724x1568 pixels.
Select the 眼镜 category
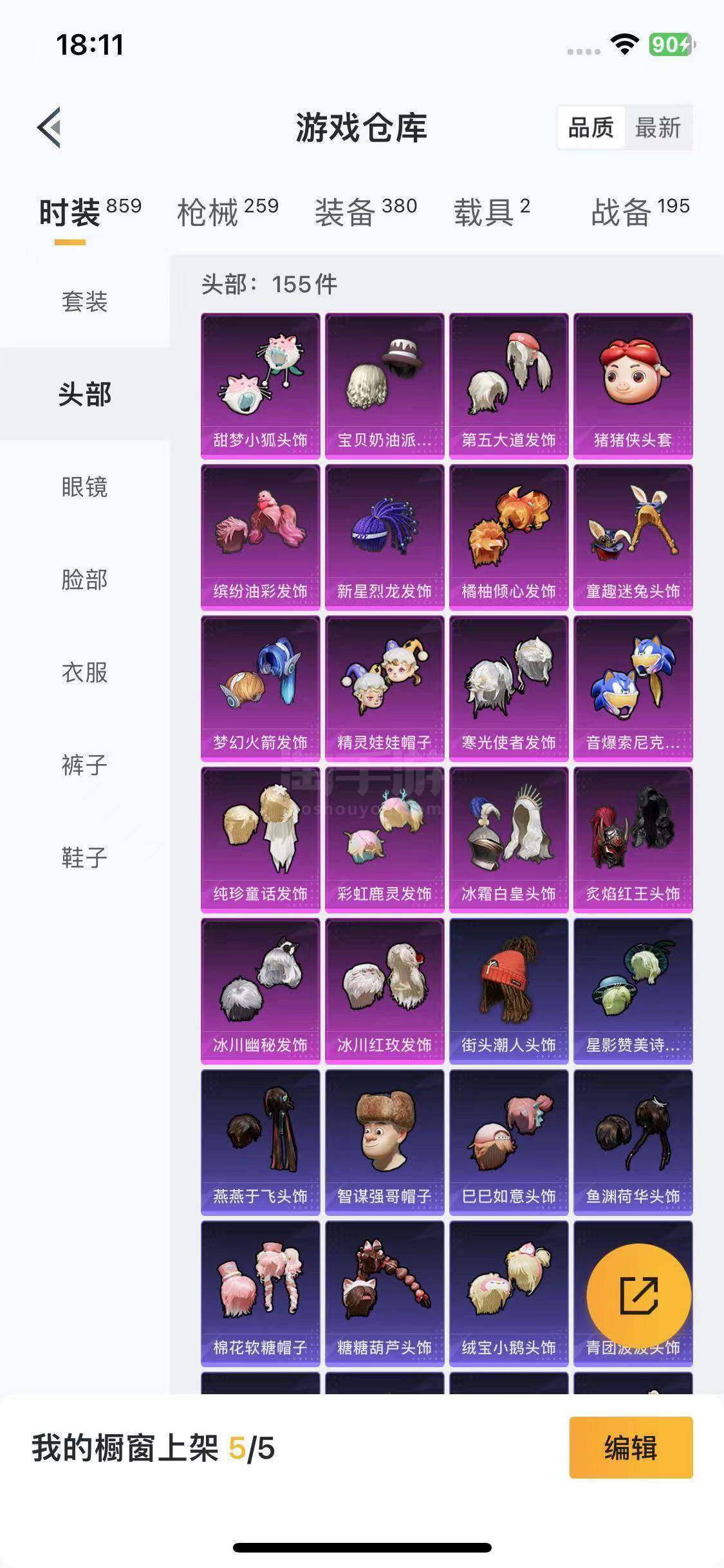85,487
